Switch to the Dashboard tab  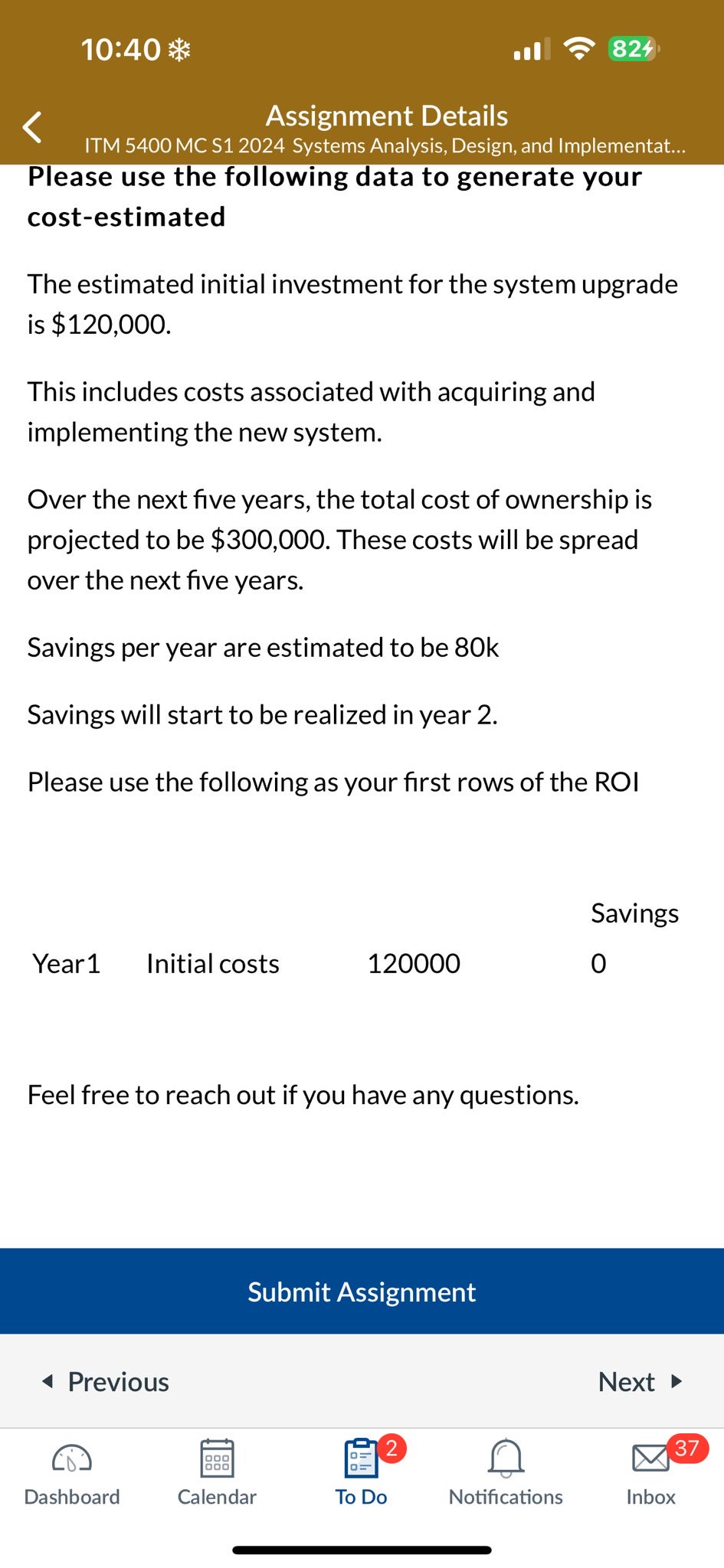pyautogui.click(x=72, y=1474)
